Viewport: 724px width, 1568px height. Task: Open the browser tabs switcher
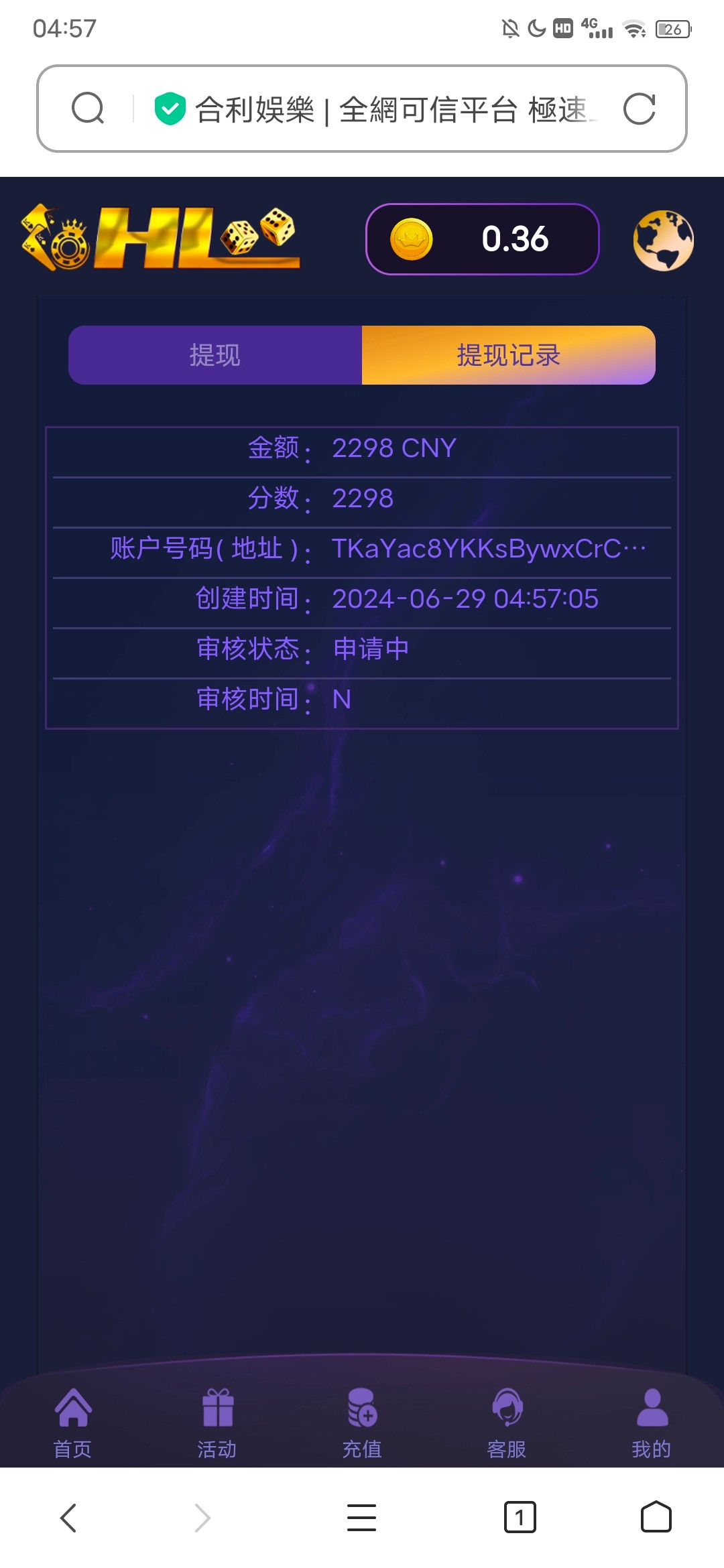click(x=520, y=1518)
